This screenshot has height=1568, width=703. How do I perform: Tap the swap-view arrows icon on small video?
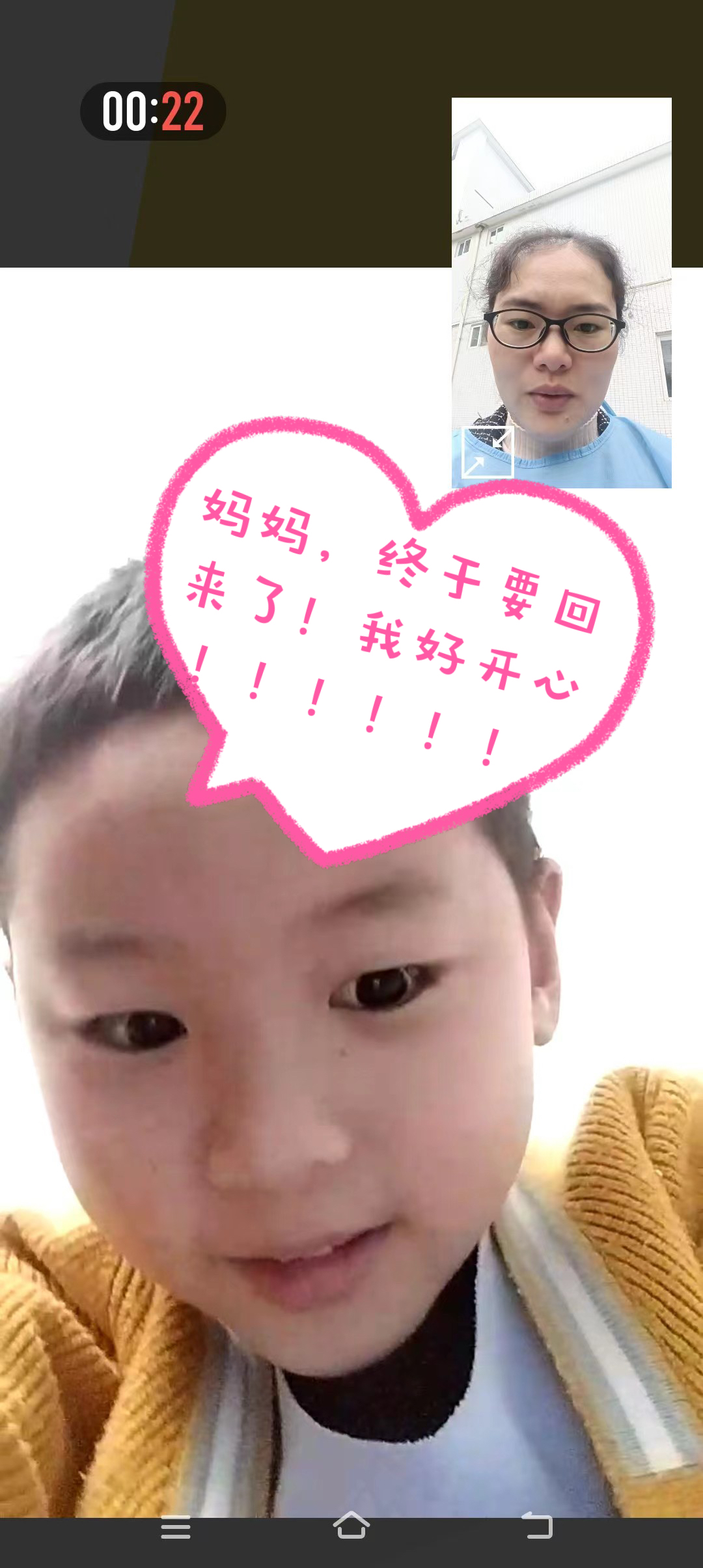487,453
